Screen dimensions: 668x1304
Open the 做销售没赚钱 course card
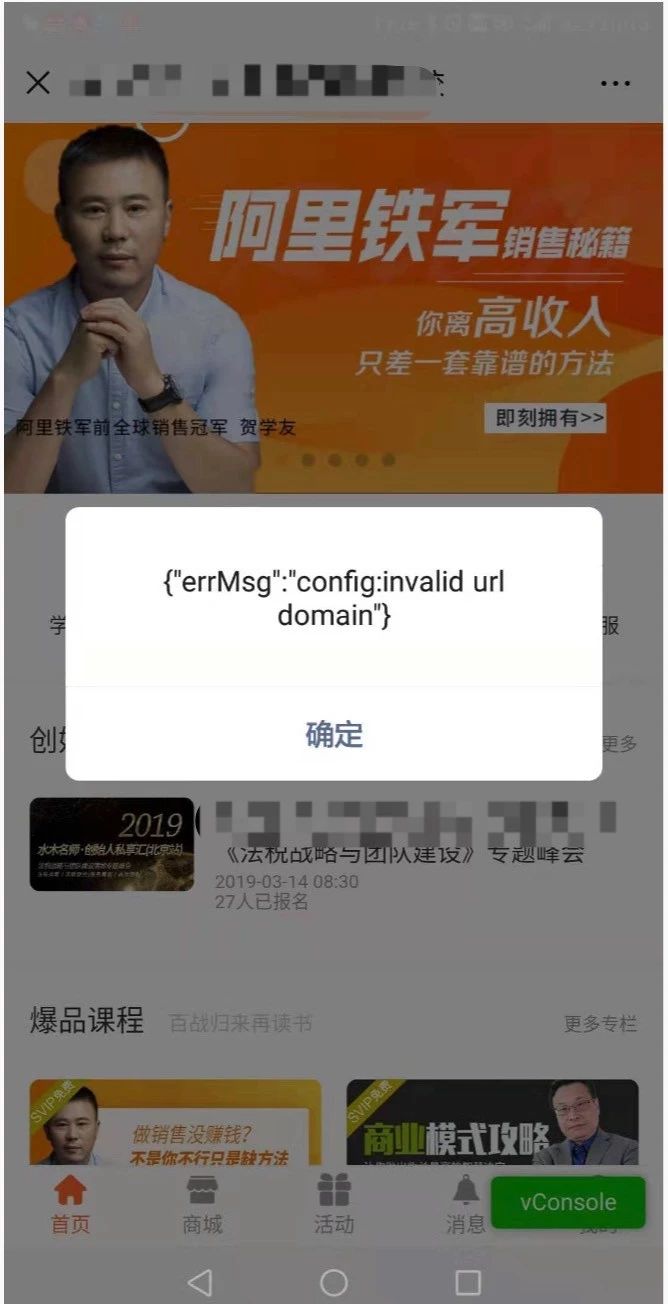pyautogui.click(x=176, y=1123)
